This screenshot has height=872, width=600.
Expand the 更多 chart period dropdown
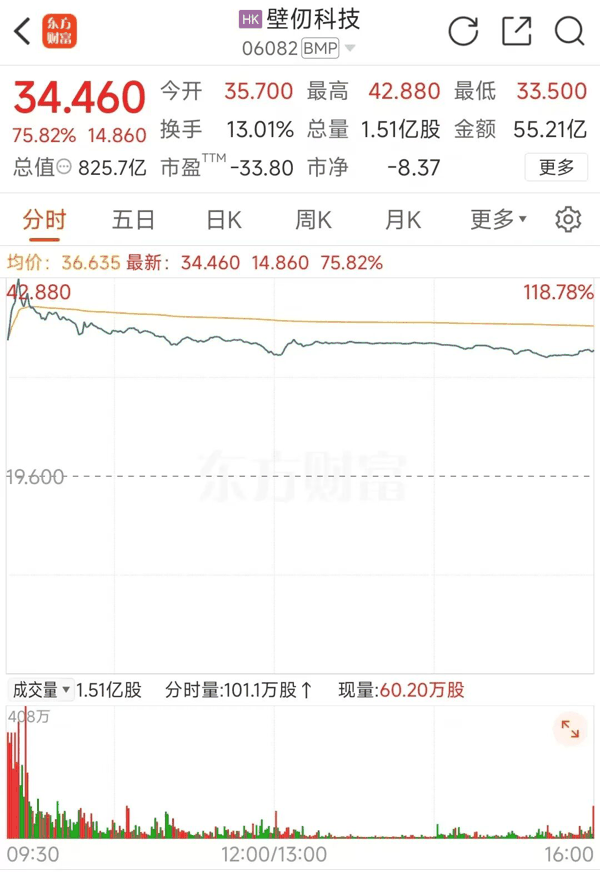pyautogui.click(x=498, y=219)
